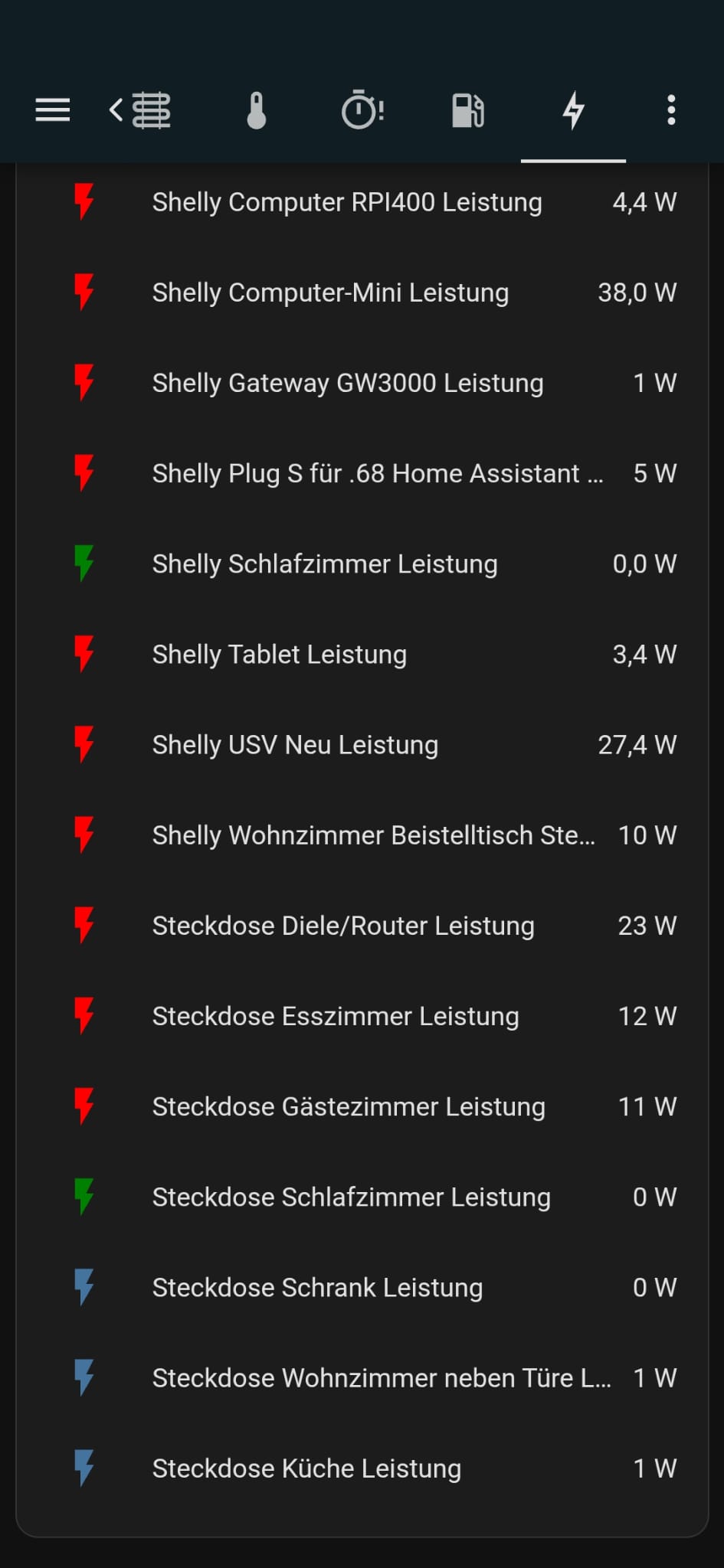The width and height of the screenshot is (724, 1568).
Task: Switch to the fuel pump tab
Action: [x=467, y=110]
